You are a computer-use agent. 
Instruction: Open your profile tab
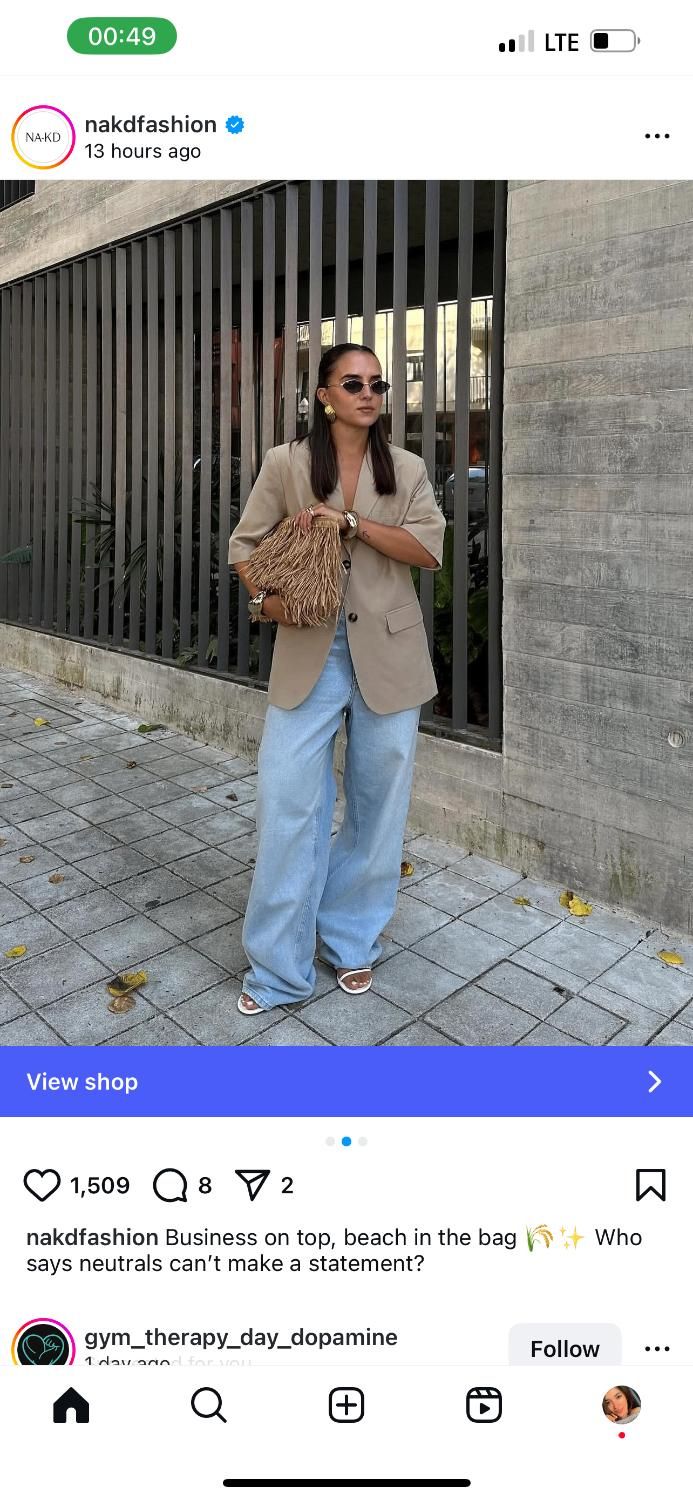click(621, 1405)
